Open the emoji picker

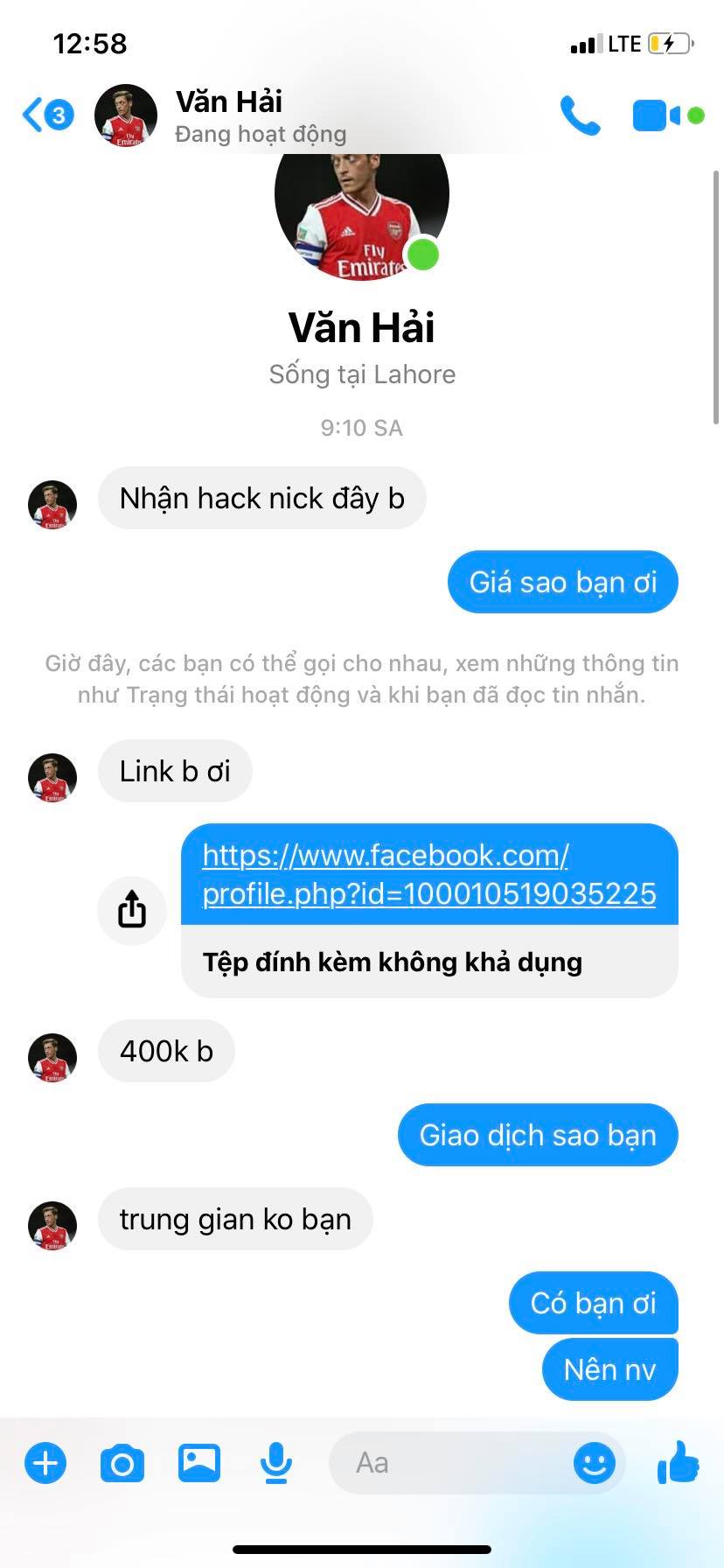(x=595, y=1463)
